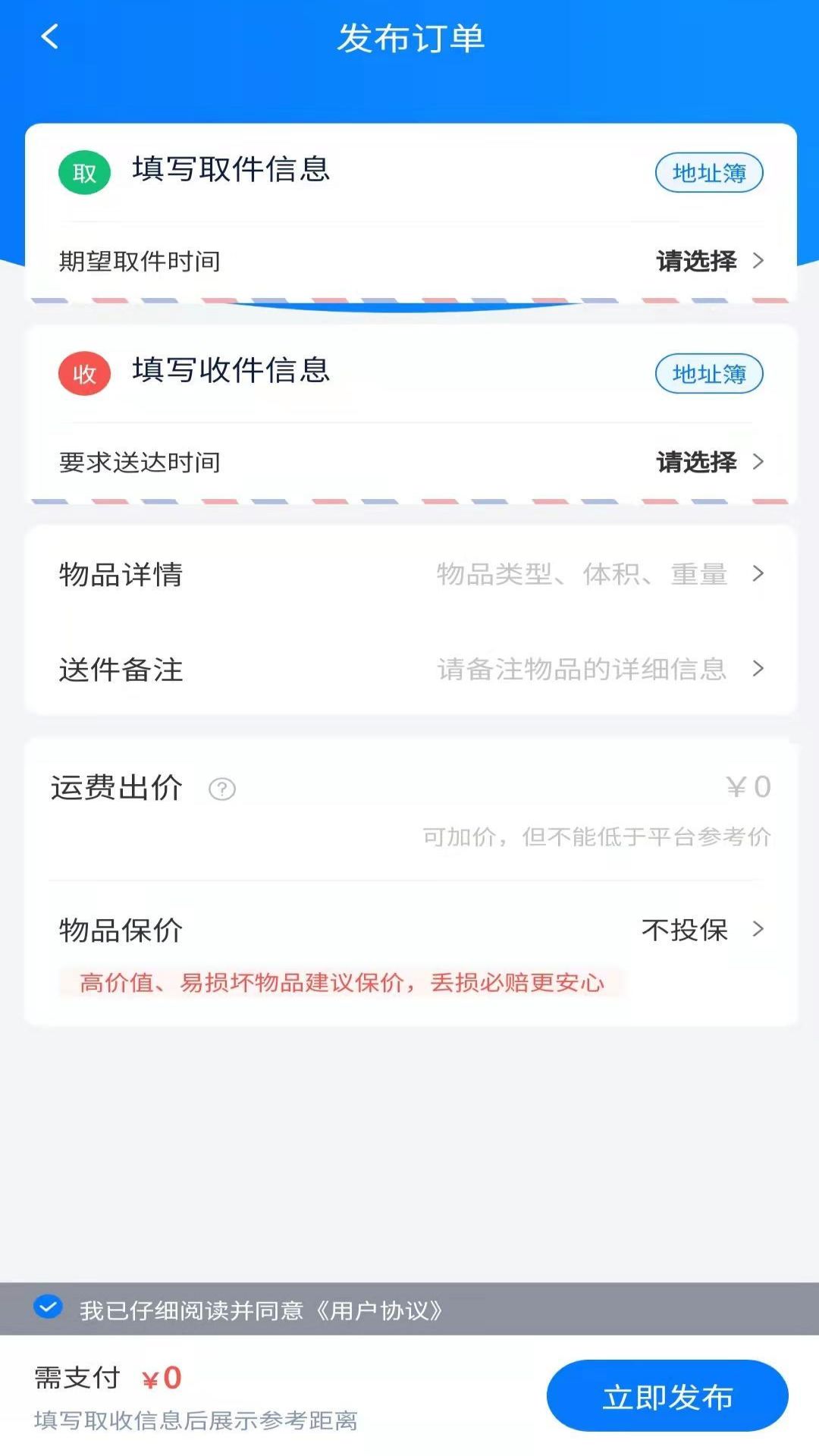
Task: Open the 《用户协议》 link
Action: tap(378, 1310)
